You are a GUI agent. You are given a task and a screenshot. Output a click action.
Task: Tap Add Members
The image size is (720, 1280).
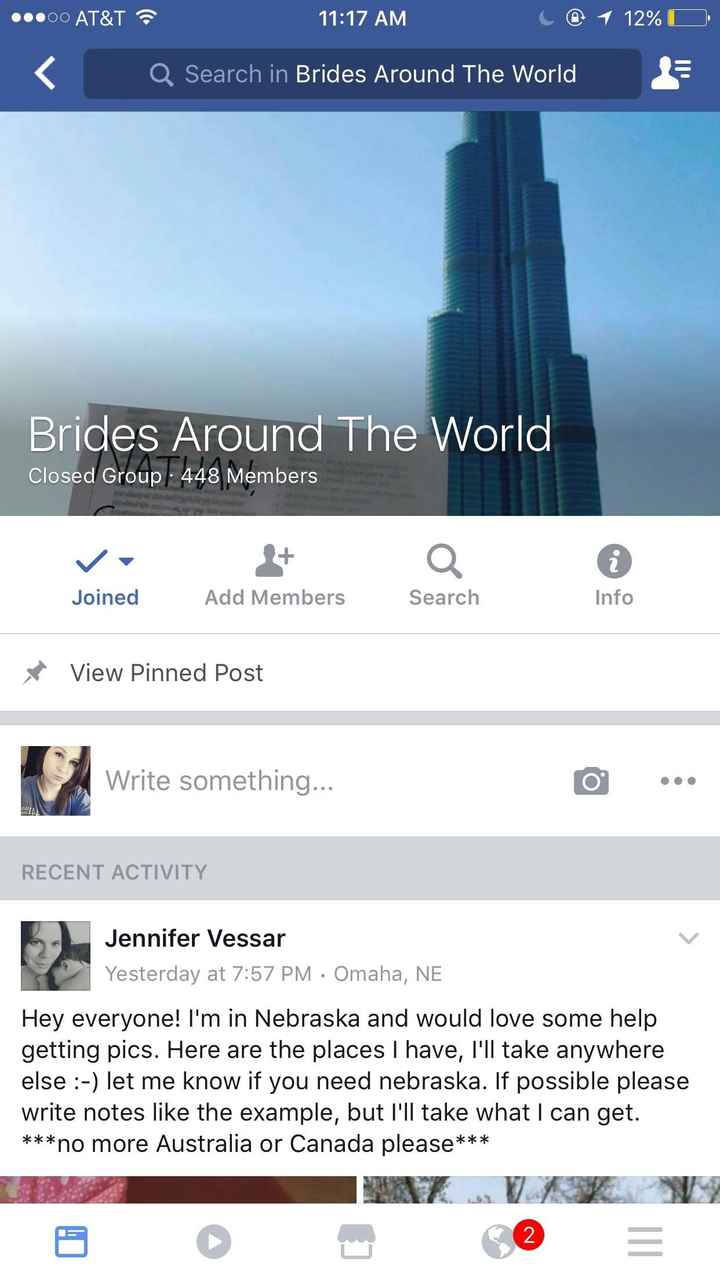point(275,578)
